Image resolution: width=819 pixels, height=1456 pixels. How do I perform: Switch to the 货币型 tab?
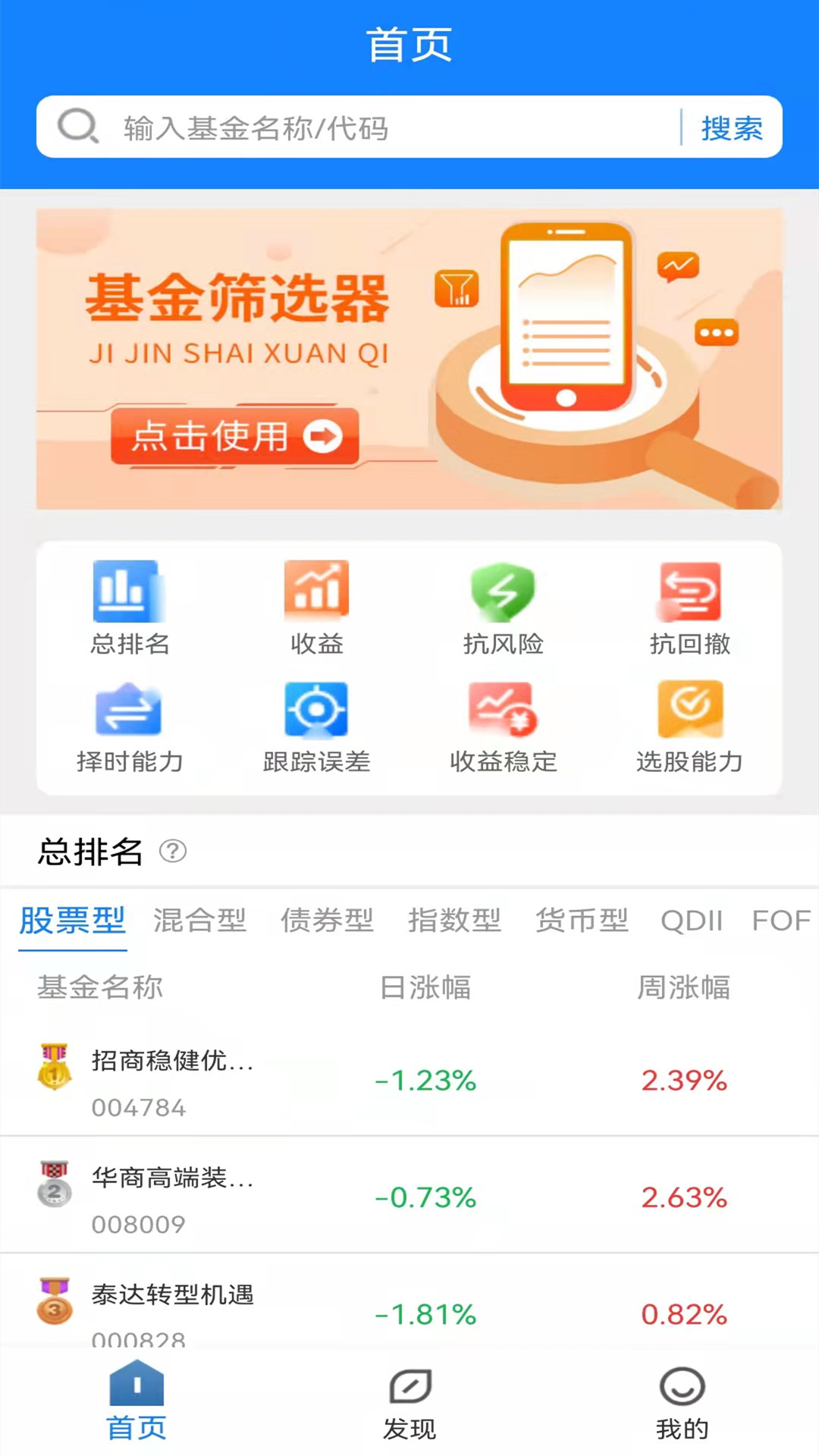[582, 921]
